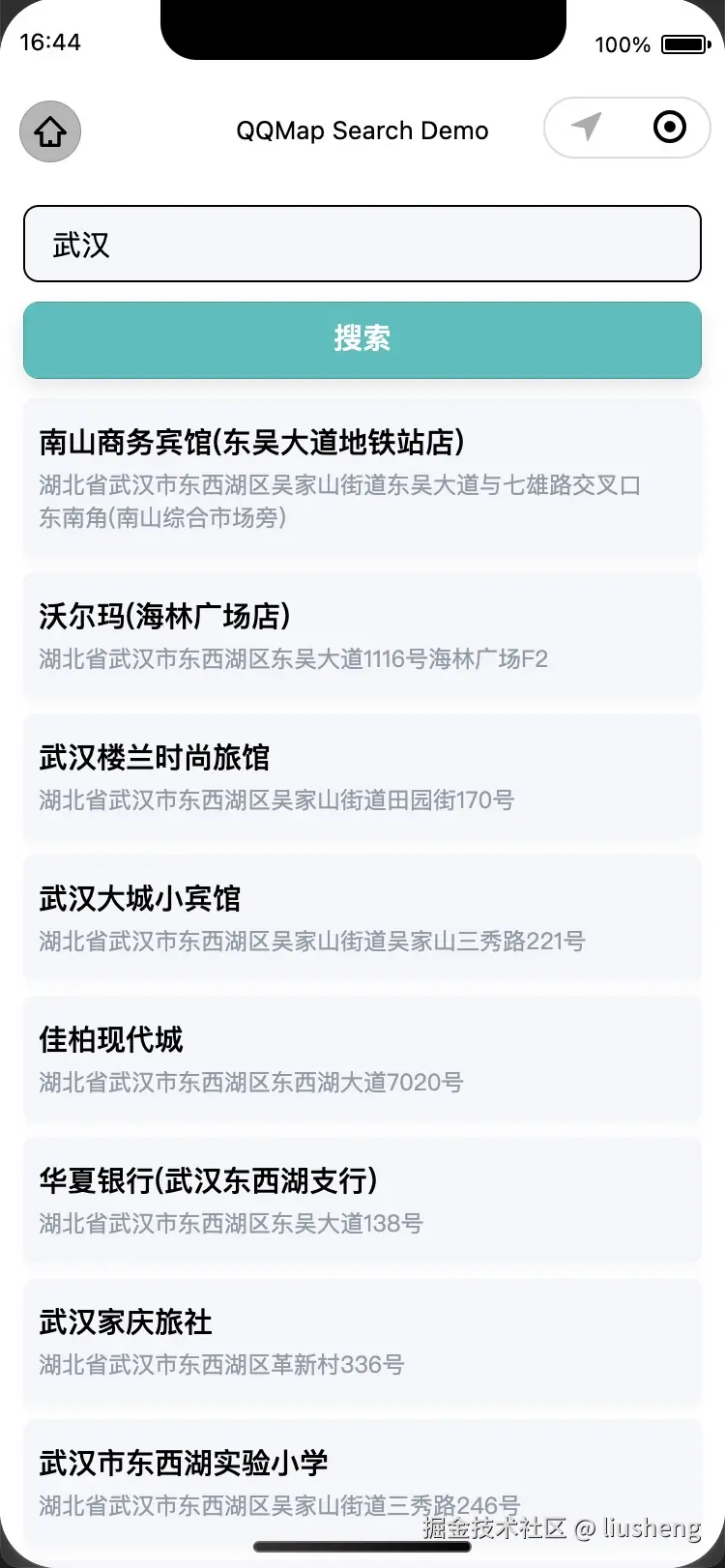Viewport: 725px width, 1568px height.
Task: Click the home icon at top left
Action: (49, 131)
